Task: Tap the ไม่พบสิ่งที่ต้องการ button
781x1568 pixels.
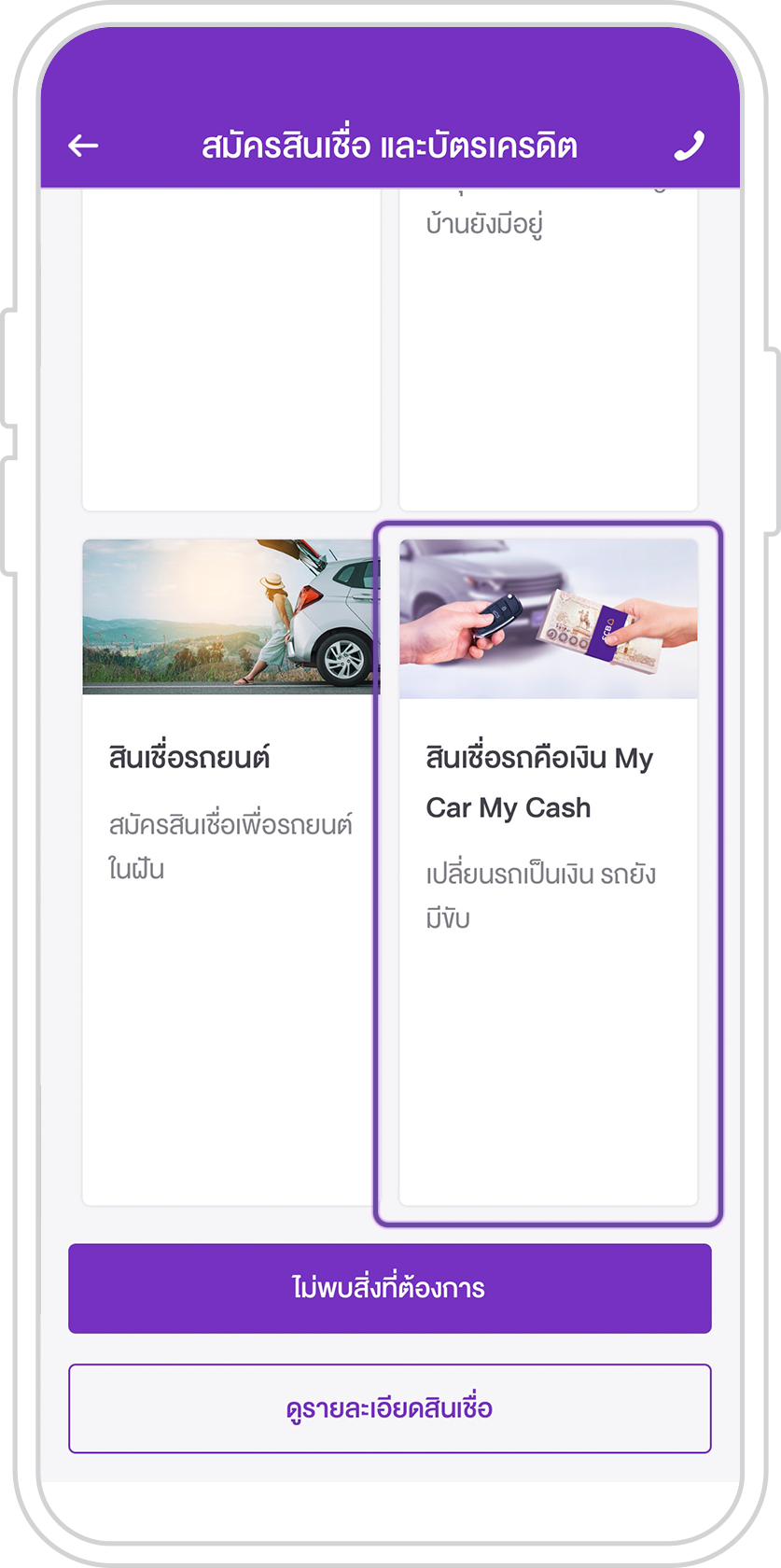Action: (x=389, y=1288)
